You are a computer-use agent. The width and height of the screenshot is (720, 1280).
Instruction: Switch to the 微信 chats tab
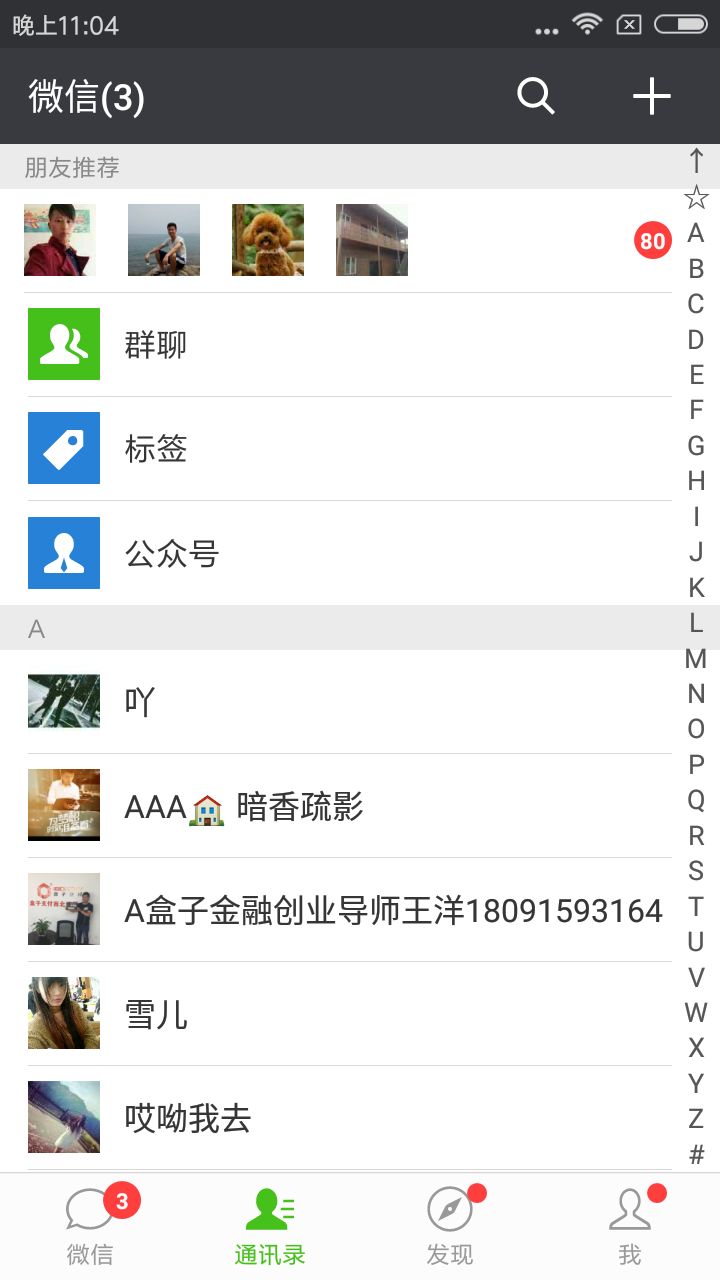[90, 1226]
